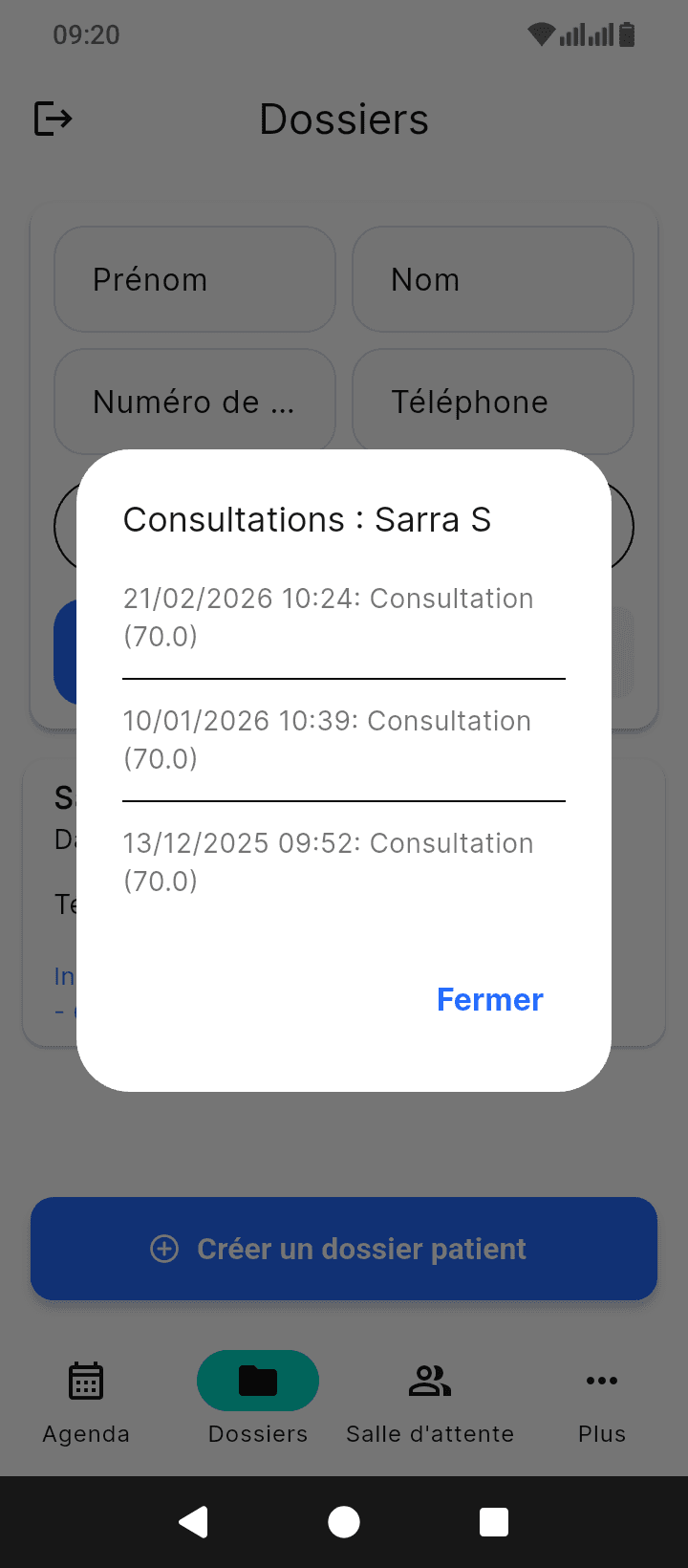The width and height of the screenshot is (688, 1568).
Task: Select the consultation dated 21/02/2026
Action: pyautogui.click(x=328, y=617)
